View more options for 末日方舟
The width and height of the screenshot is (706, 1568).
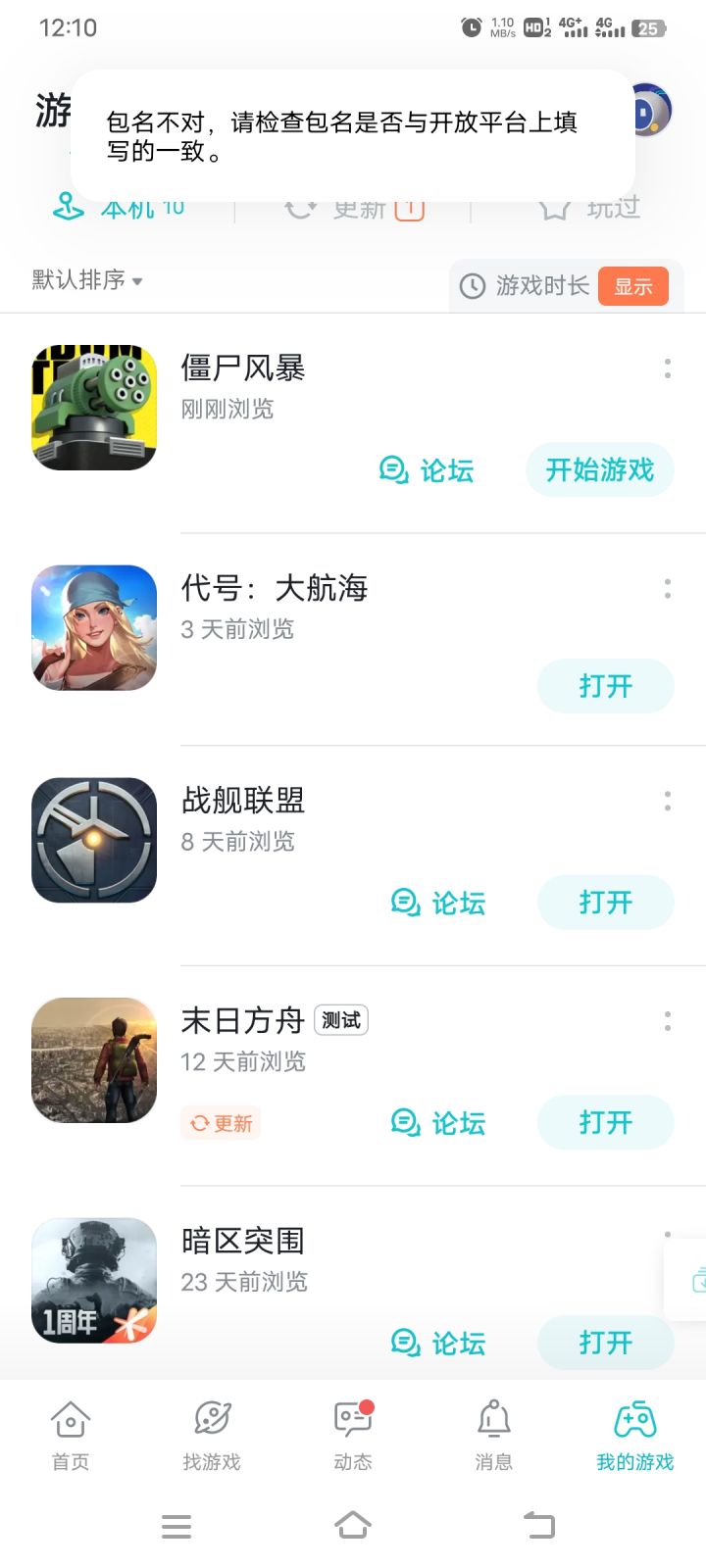tap(668, 1021)
